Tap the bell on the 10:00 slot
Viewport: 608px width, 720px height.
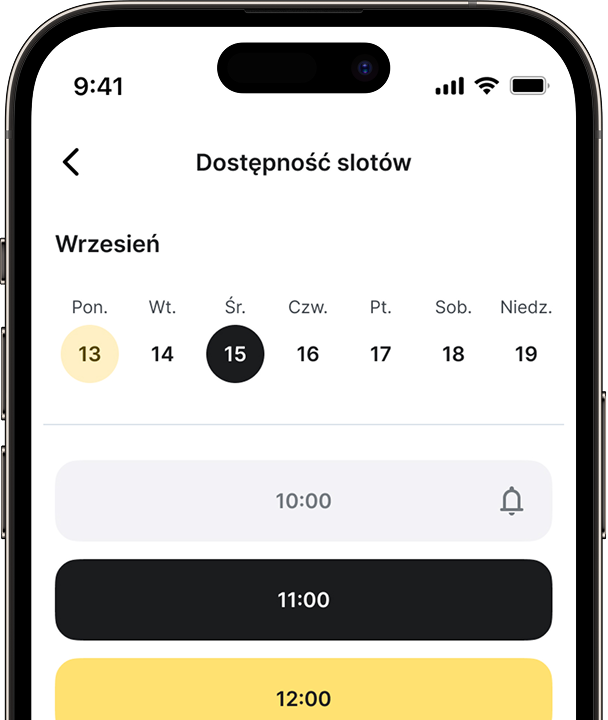(x=511, y=501)
